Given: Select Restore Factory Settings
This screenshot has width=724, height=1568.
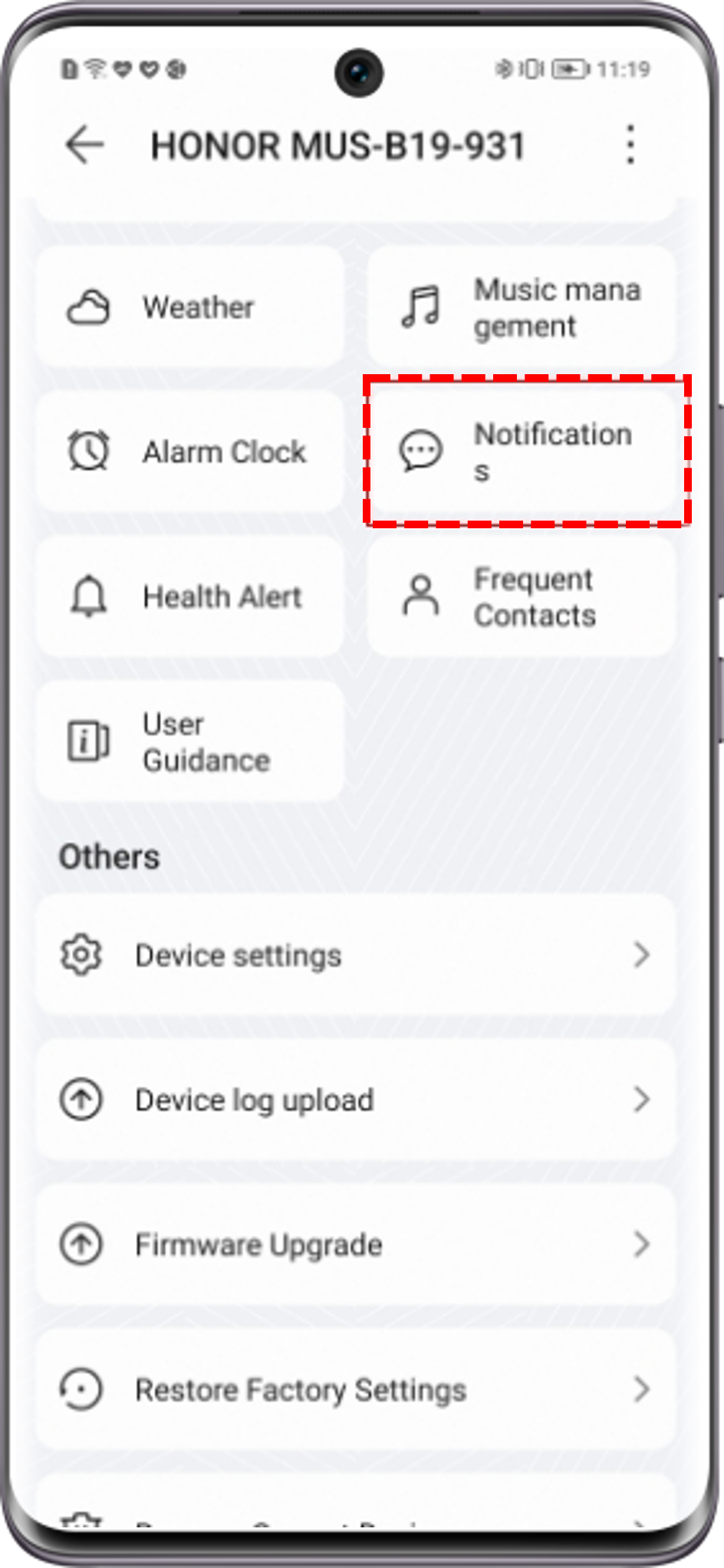Looking at the screenshot, I should 355,1389.
